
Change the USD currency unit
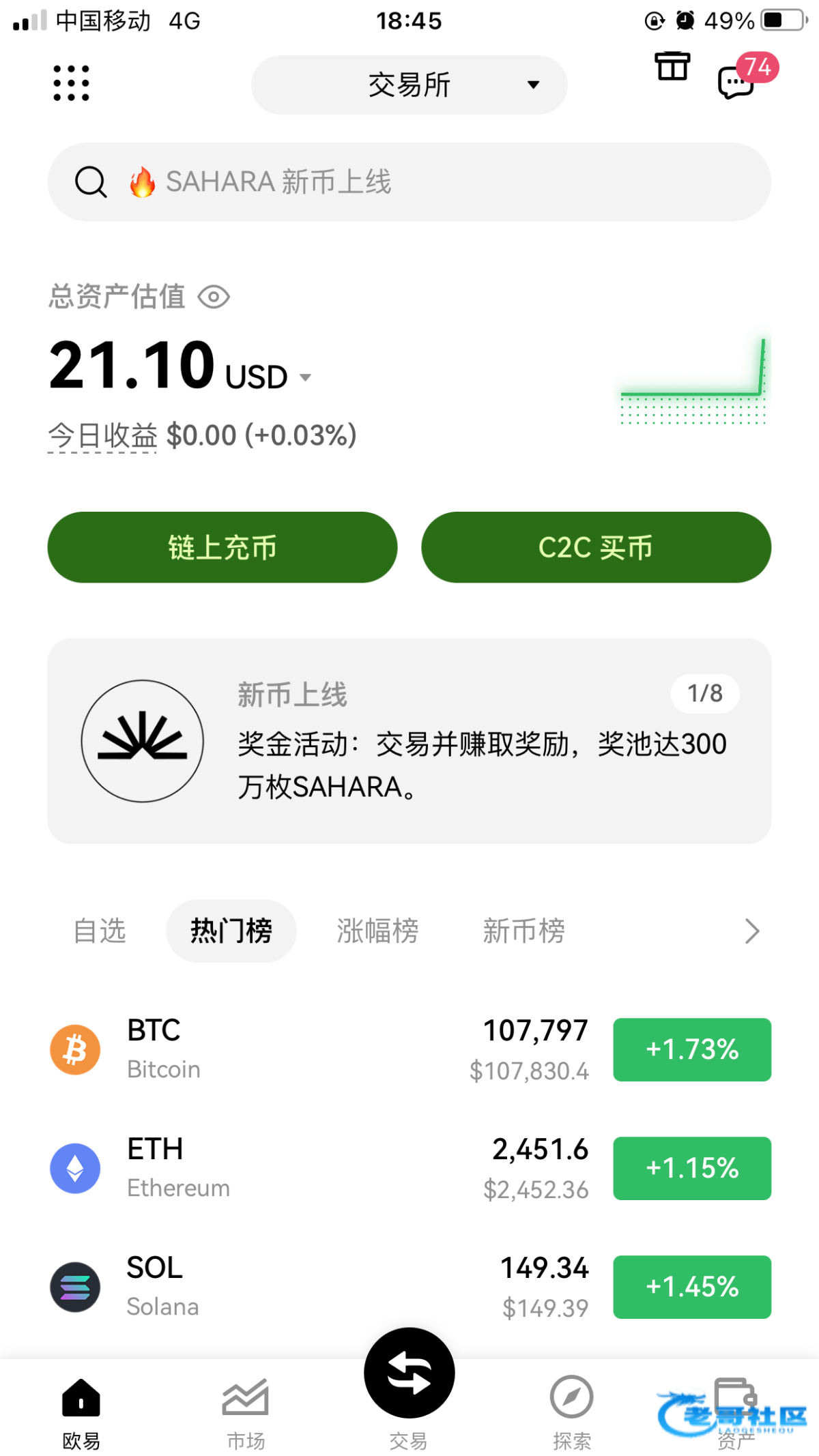pos(268,377)
